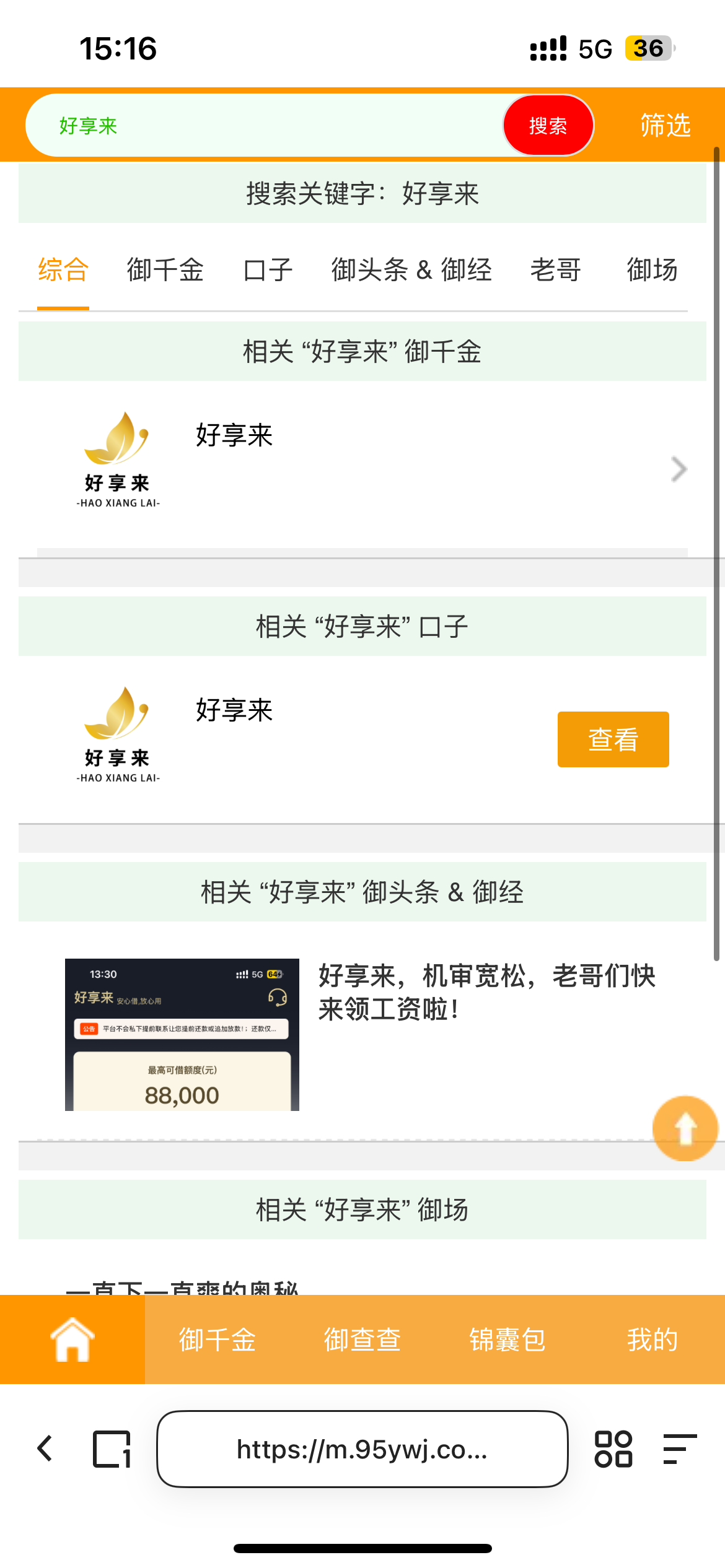Select the 综合 tab
The width and height of the screenshot is (725, 1568).
[x=63, y=271]
